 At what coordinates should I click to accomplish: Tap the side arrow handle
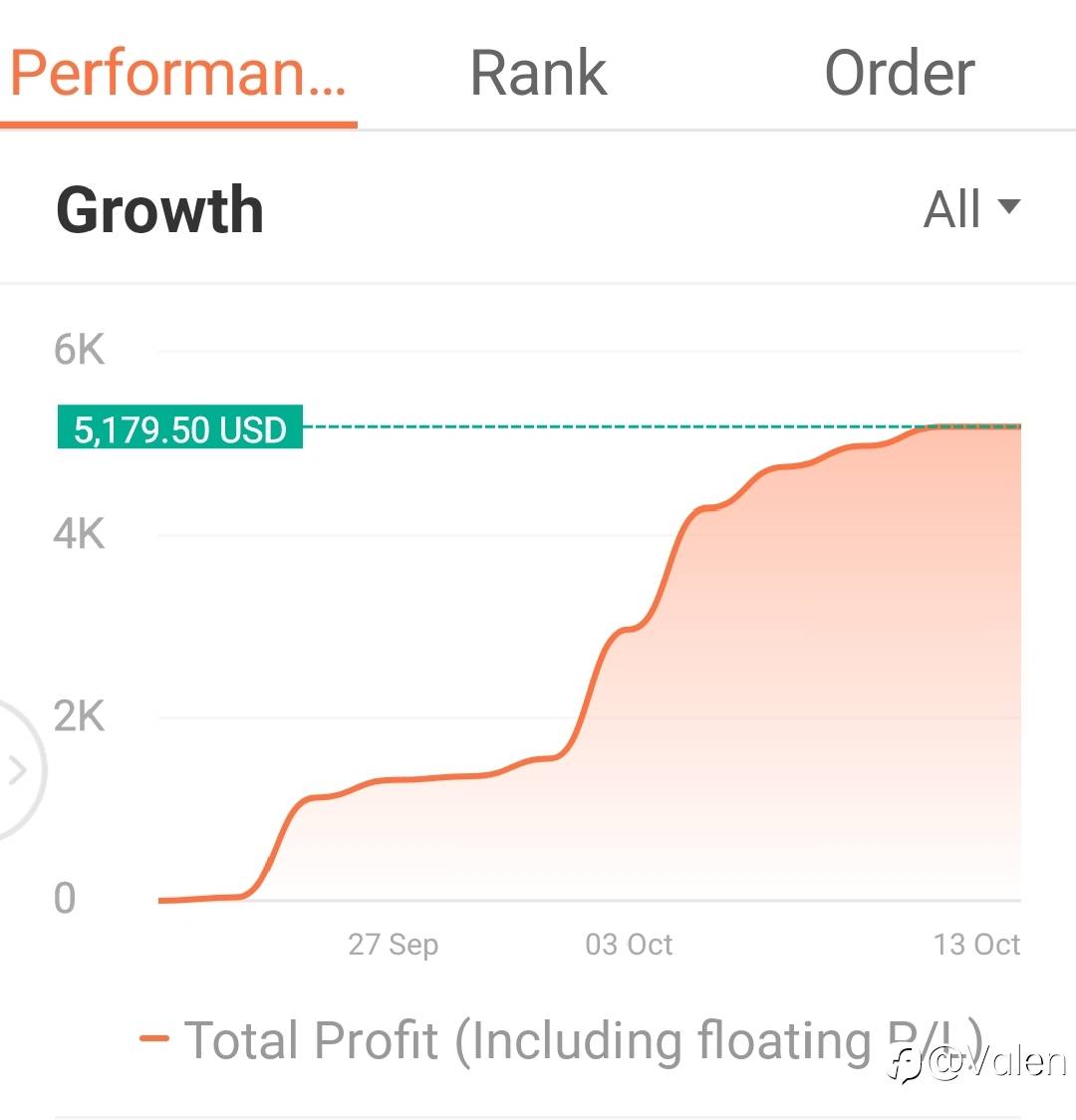click(19, 770)
